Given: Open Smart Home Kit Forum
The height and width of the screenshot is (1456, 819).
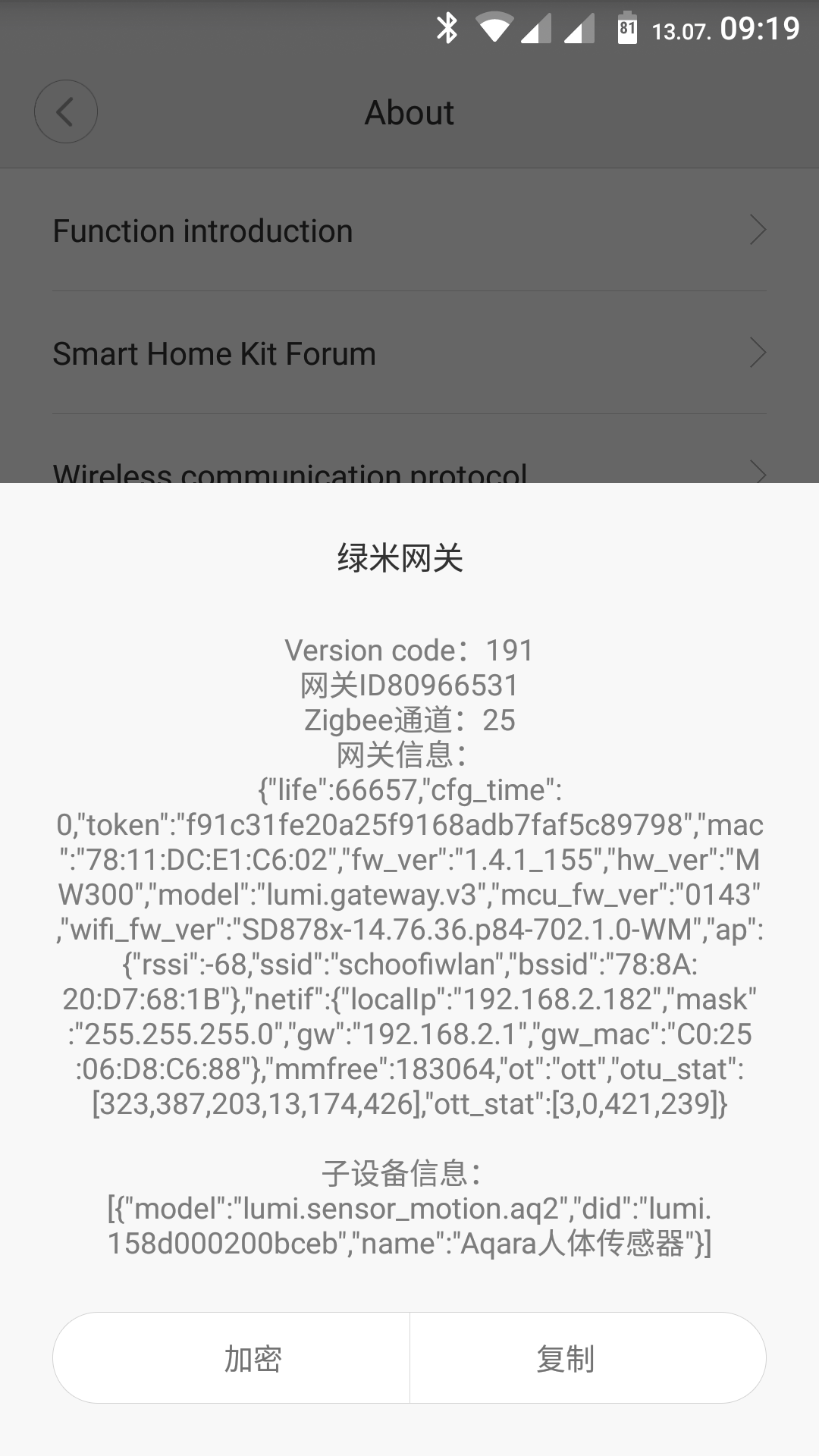Looking at the screenshot, I should coord(409,353).
